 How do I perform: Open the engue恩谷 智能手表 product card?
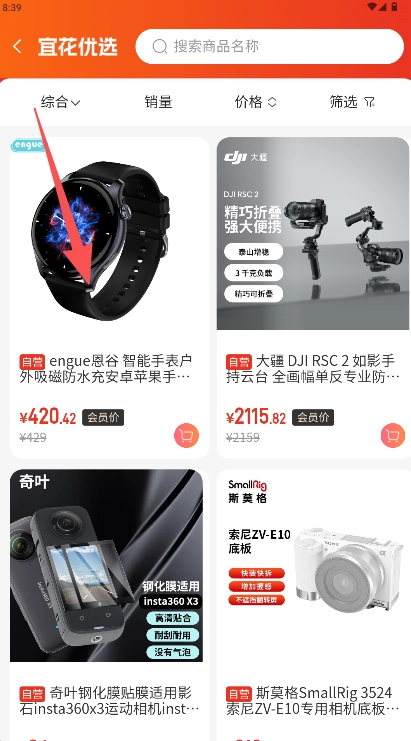pos(110,298)
